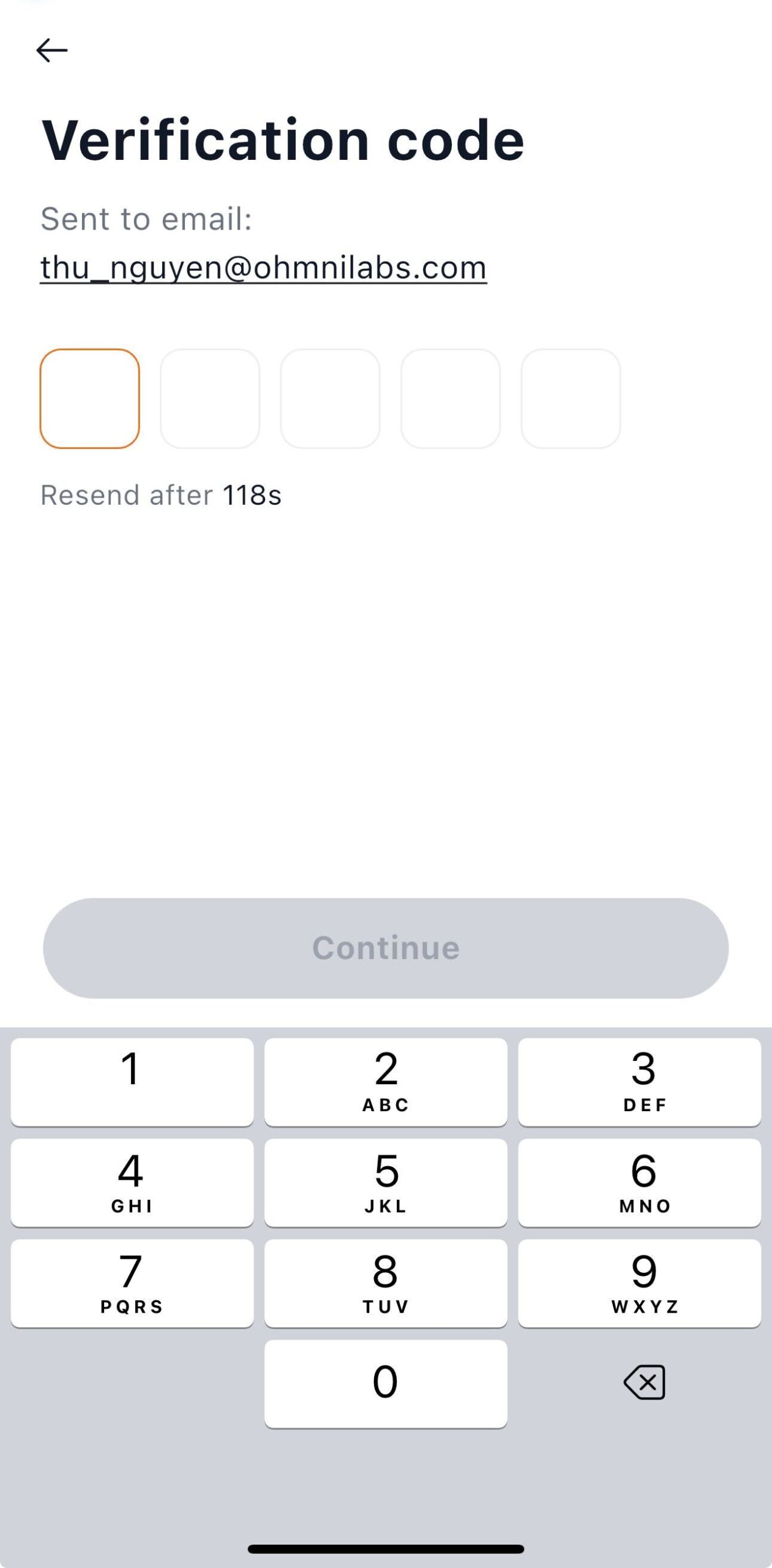Enter digit 0 on the keypad
This screenshot has height=1568, width=772.
click(386, 1384)
